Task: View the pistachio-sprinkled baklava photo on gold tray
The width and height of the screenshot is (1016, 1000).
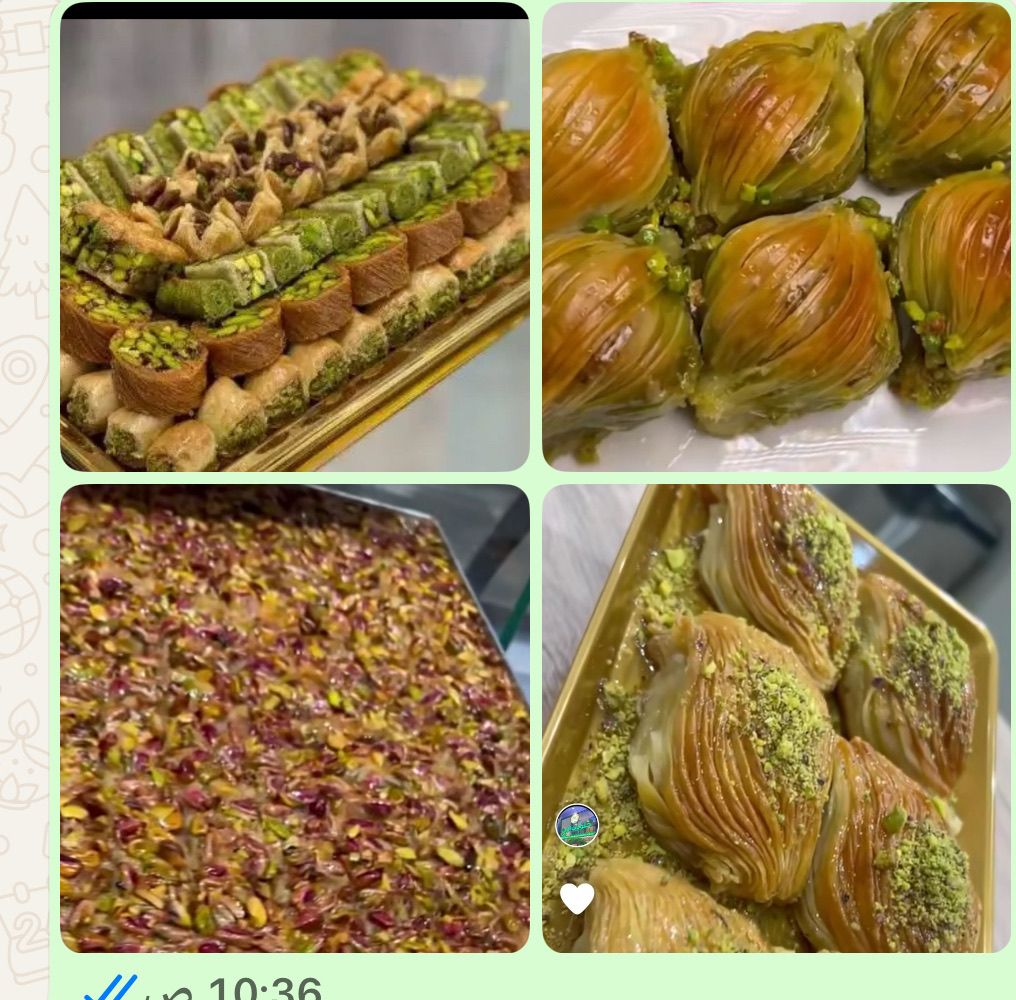Action: click(776, 718)
